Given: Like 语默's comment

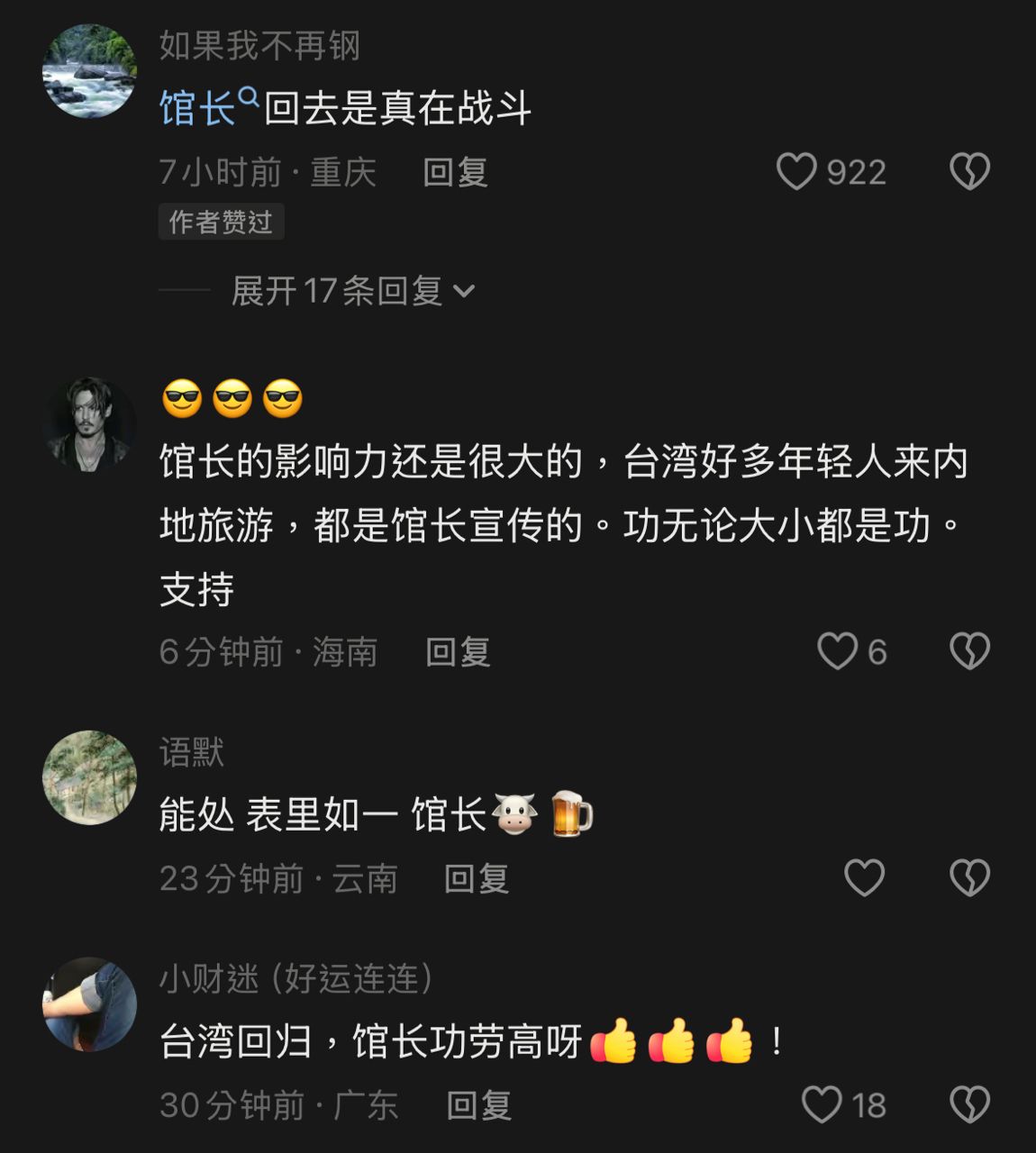Looking at the screenshot, I should click(x=864, y=877).
